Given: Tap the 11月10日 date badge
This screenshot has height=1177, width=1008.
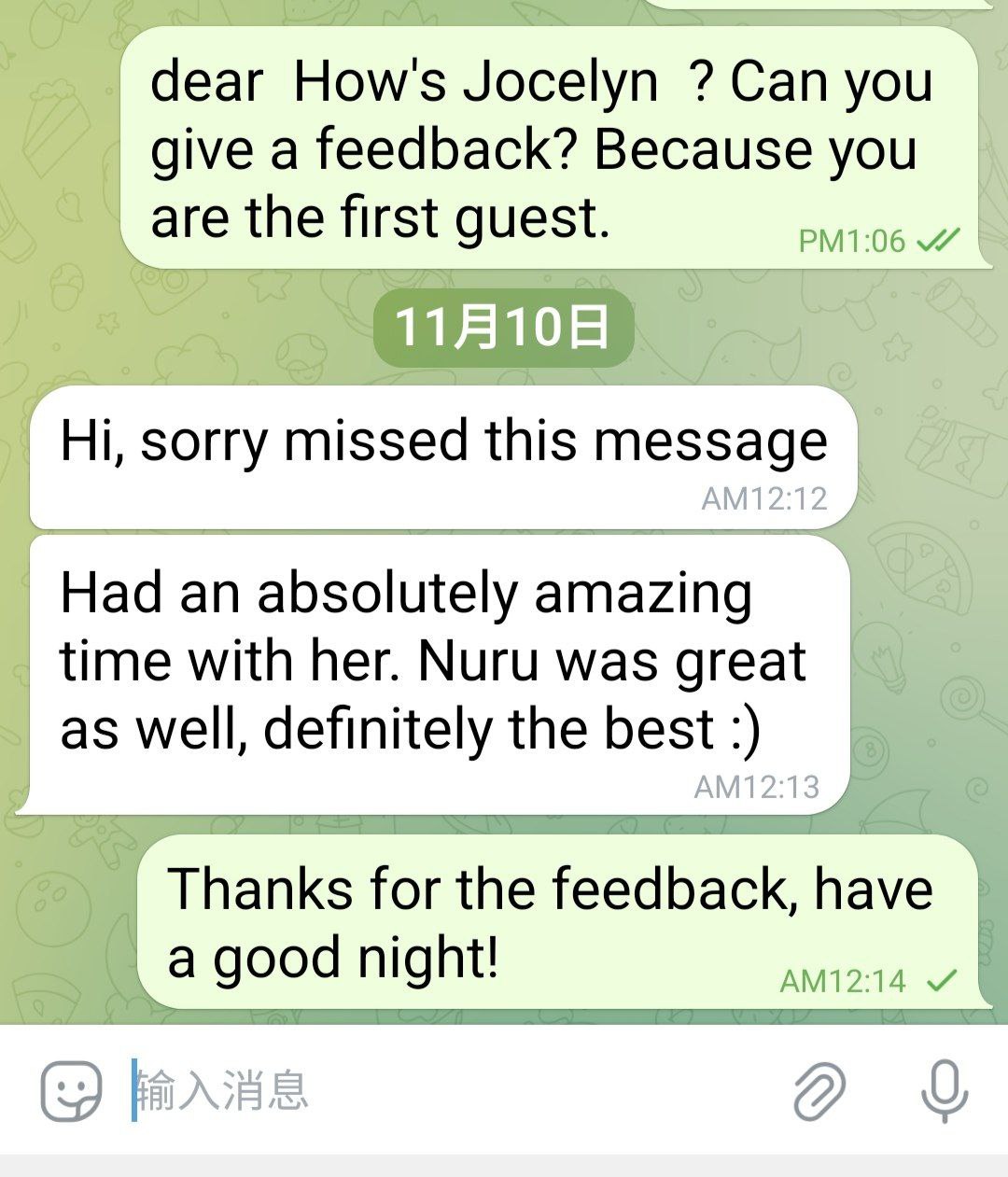Looking at the screenshot, I should [x=503, y=328].
